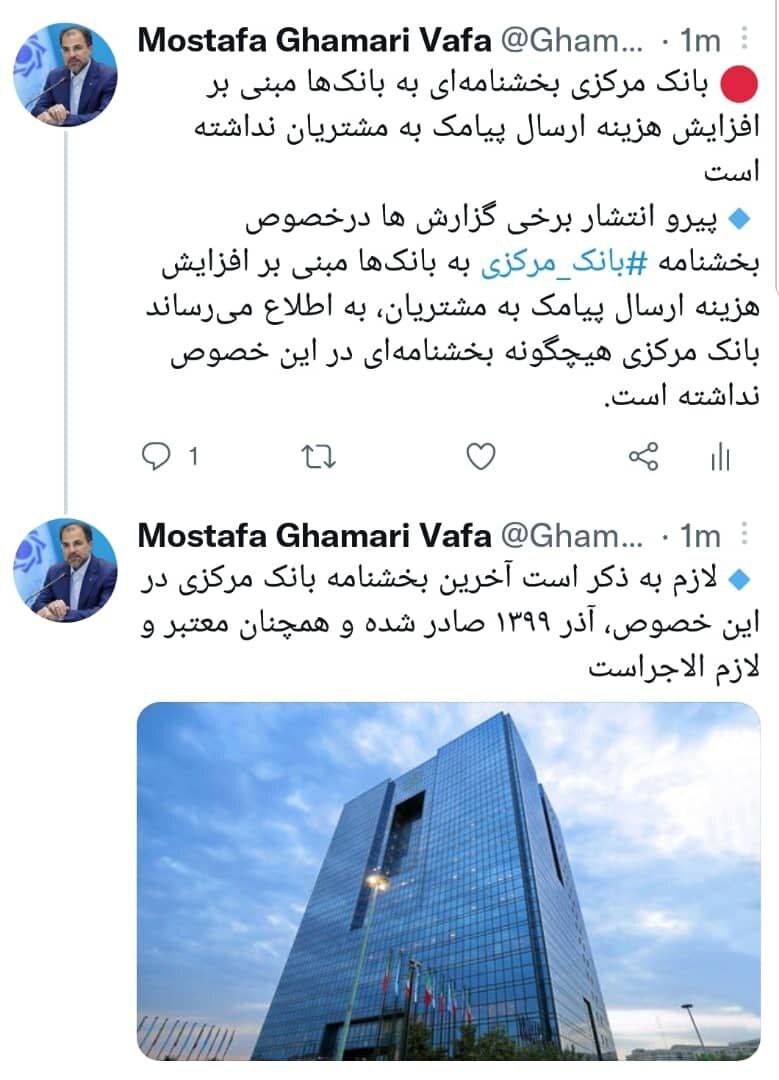Reply to the first tweet
The height and width of the screenshot is (1080, 779).
click(x=156, y=457)
